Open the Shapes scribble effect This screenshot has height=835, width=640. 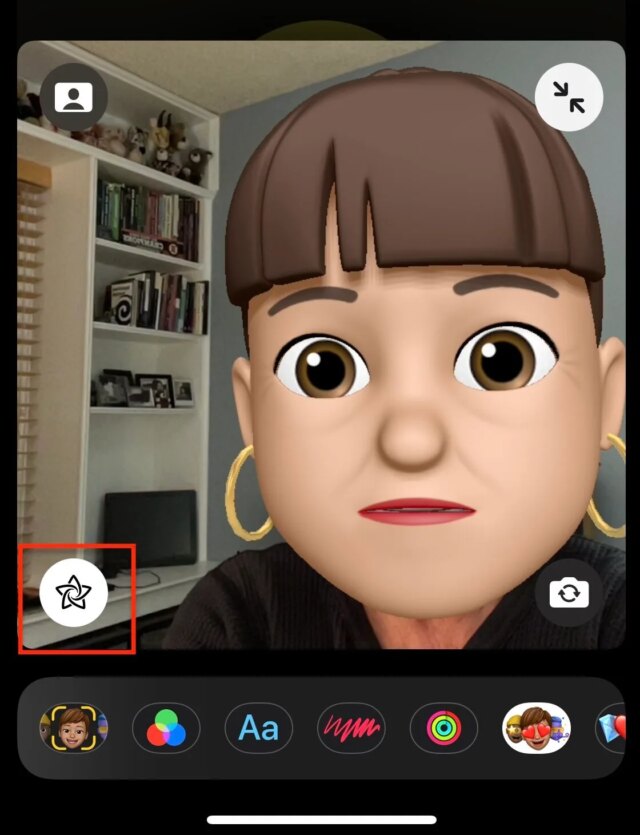(x=351, y=728)
